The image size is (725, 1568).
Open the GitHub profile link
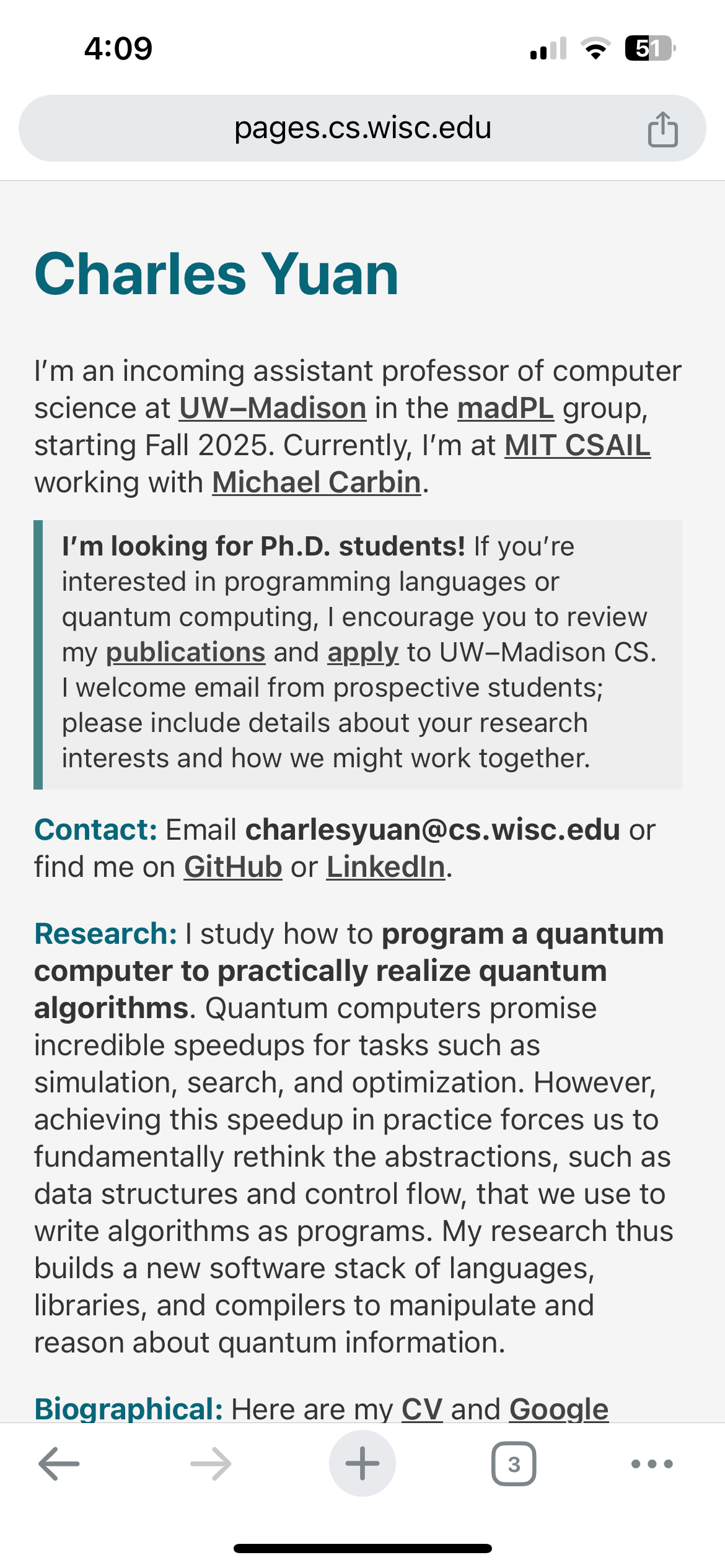[233, 867]
